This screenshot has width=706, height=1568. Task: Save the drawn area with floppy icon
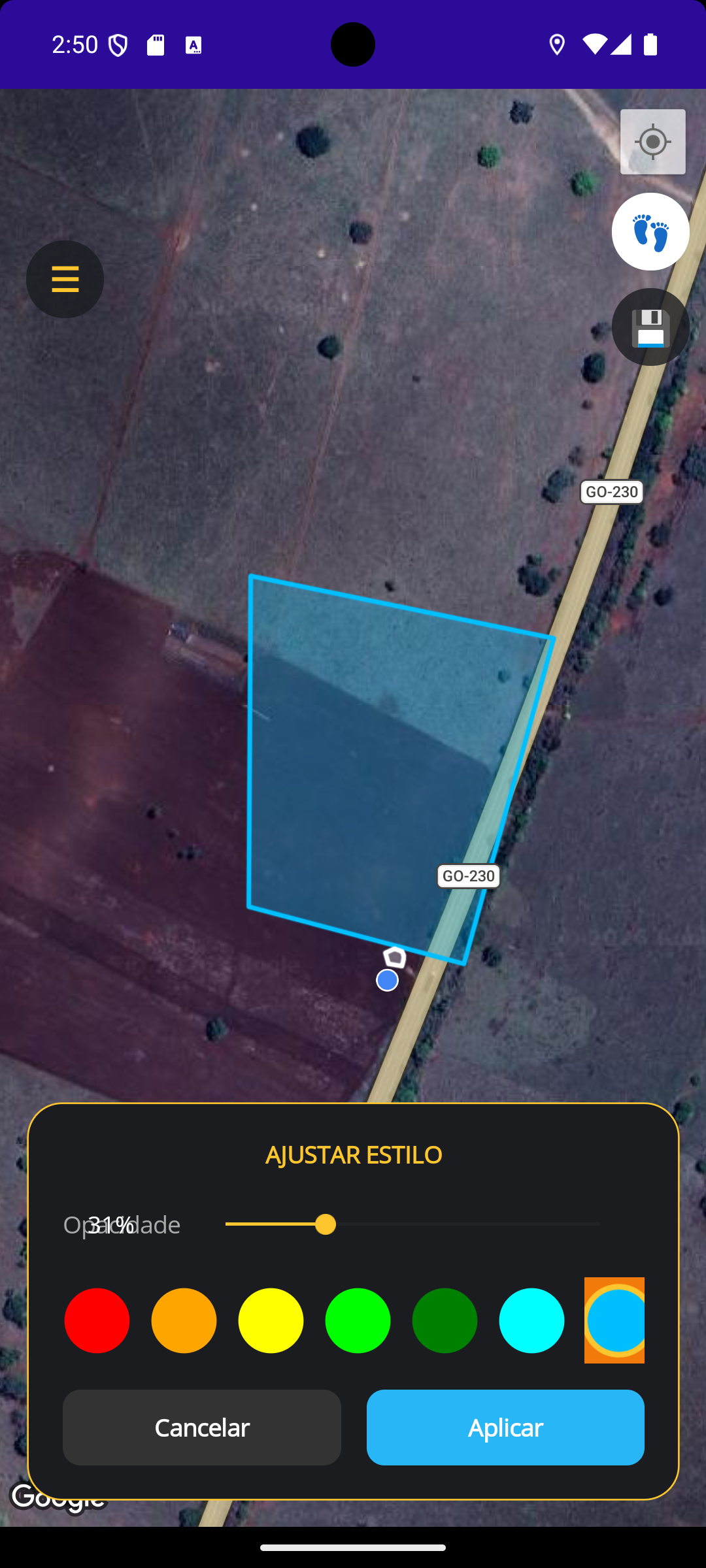[x=650, y=327]
